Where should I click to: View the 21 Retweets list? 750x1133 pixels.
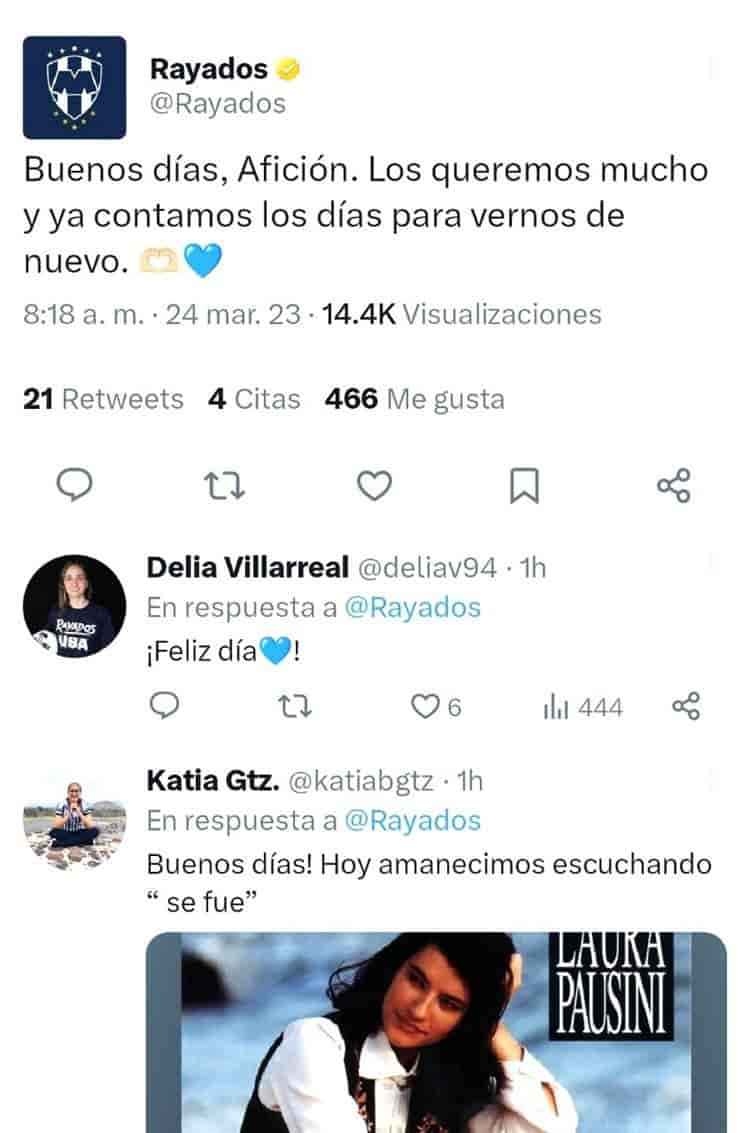[103, 399]
